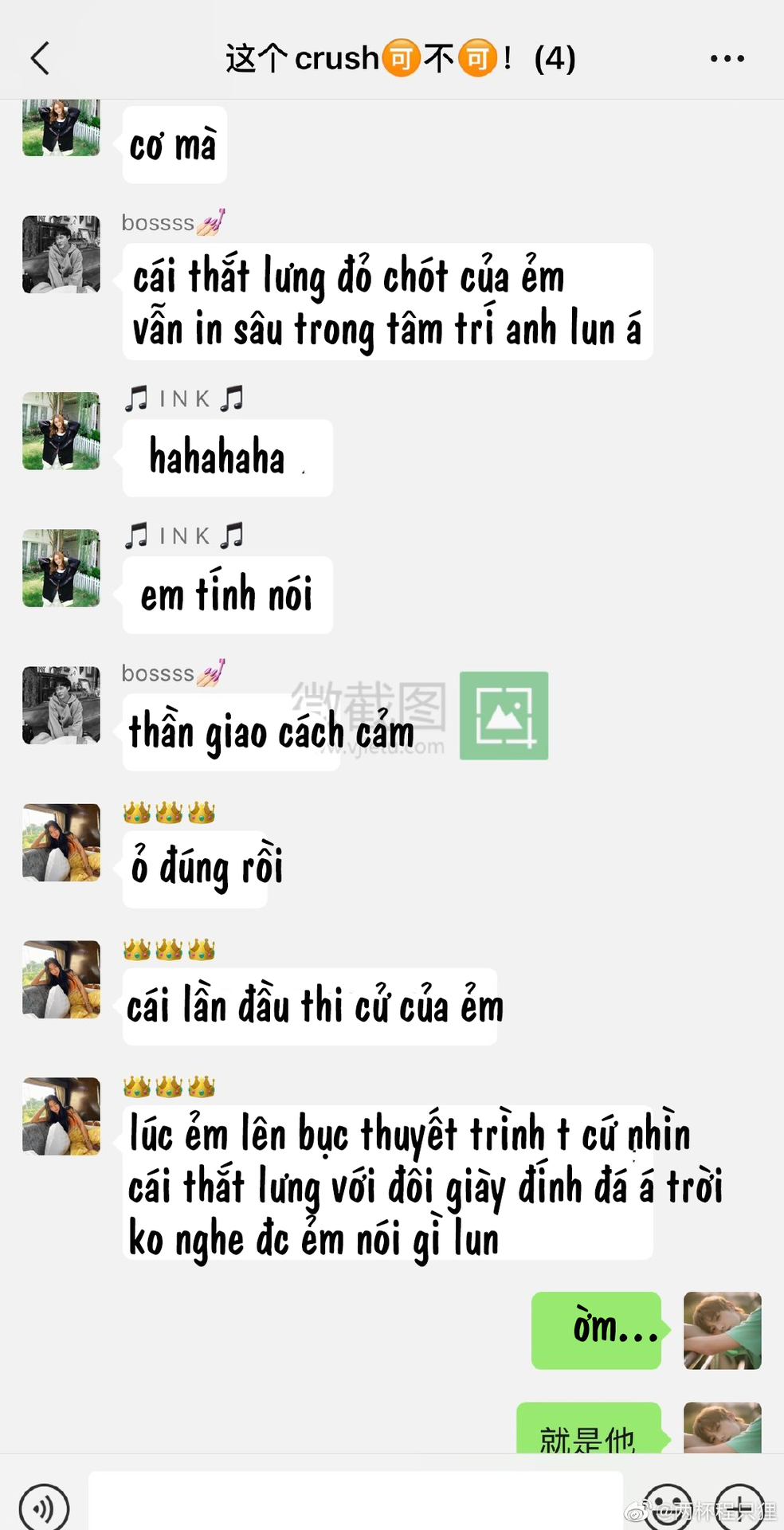Open the plus attachments menu
The width and height of the screenshot is (784, 1530).
740,1506
